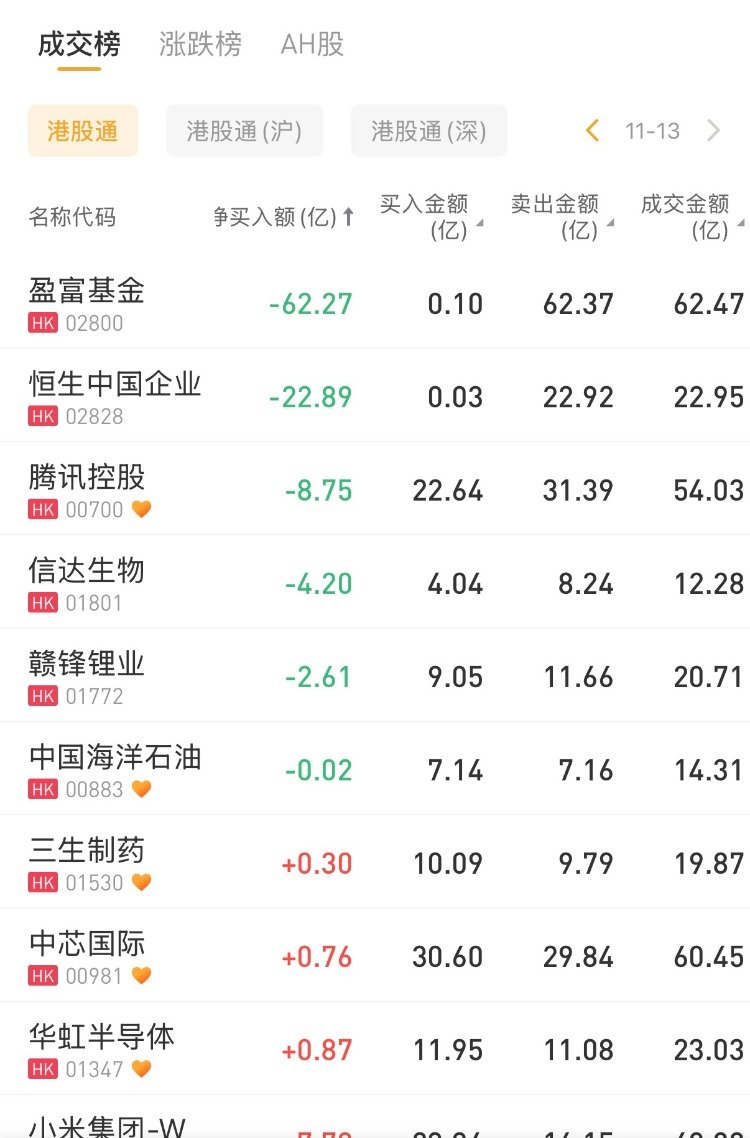750x1138 pixels.
Task: Switch to the AH股 tab
Action: pos(312,45)
